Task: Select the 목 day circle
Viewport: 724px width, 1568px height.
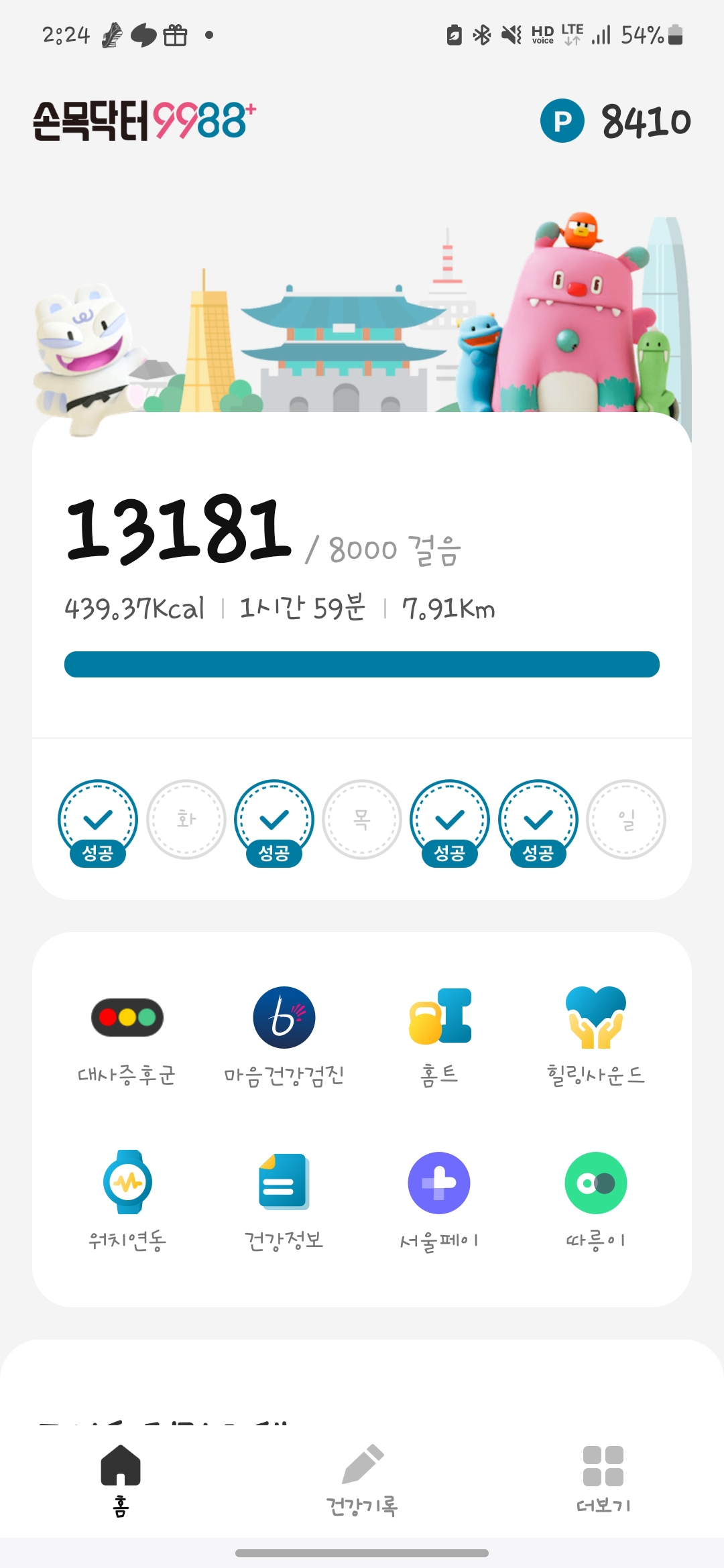Action: tap(362, 820)
